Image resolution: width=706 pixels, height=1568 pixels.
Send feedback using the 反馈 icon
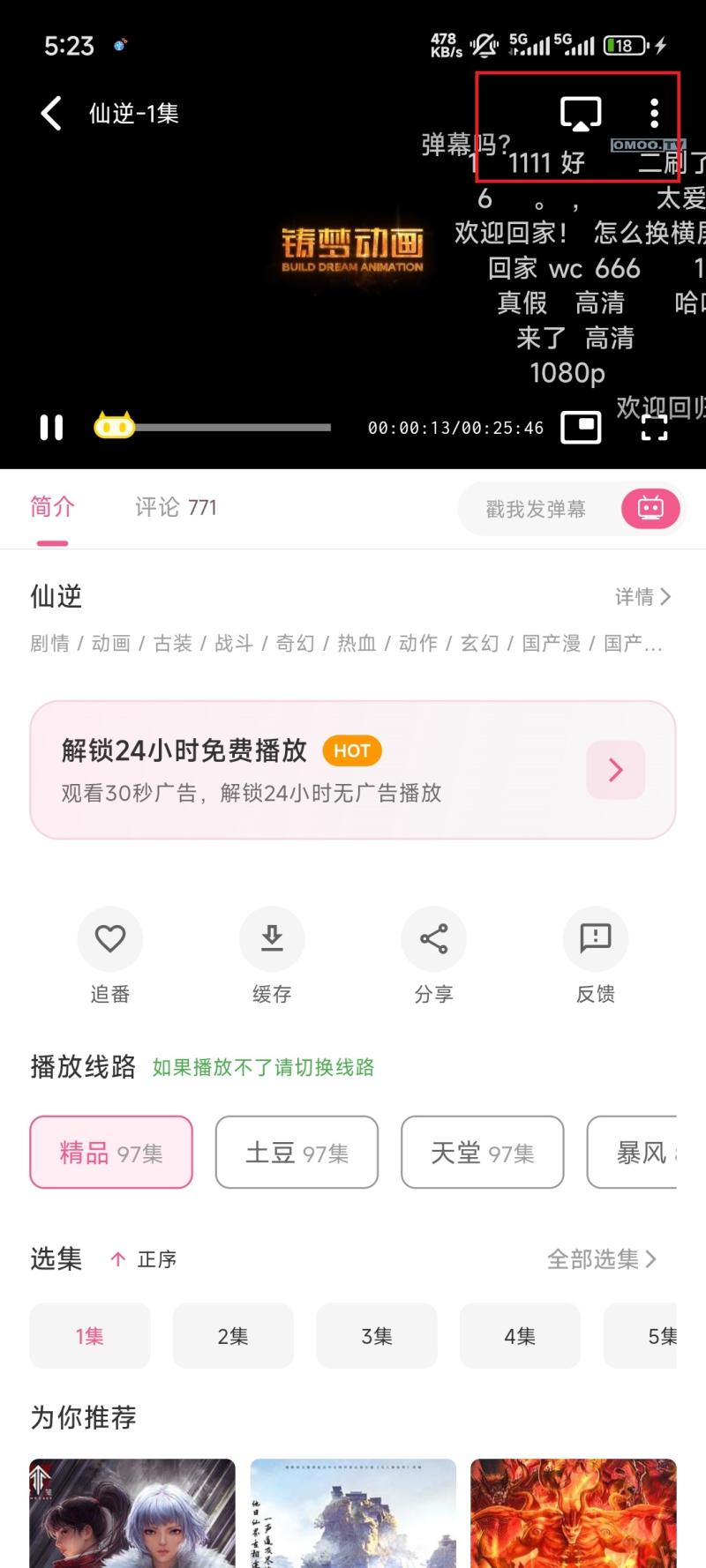[595, 938]
